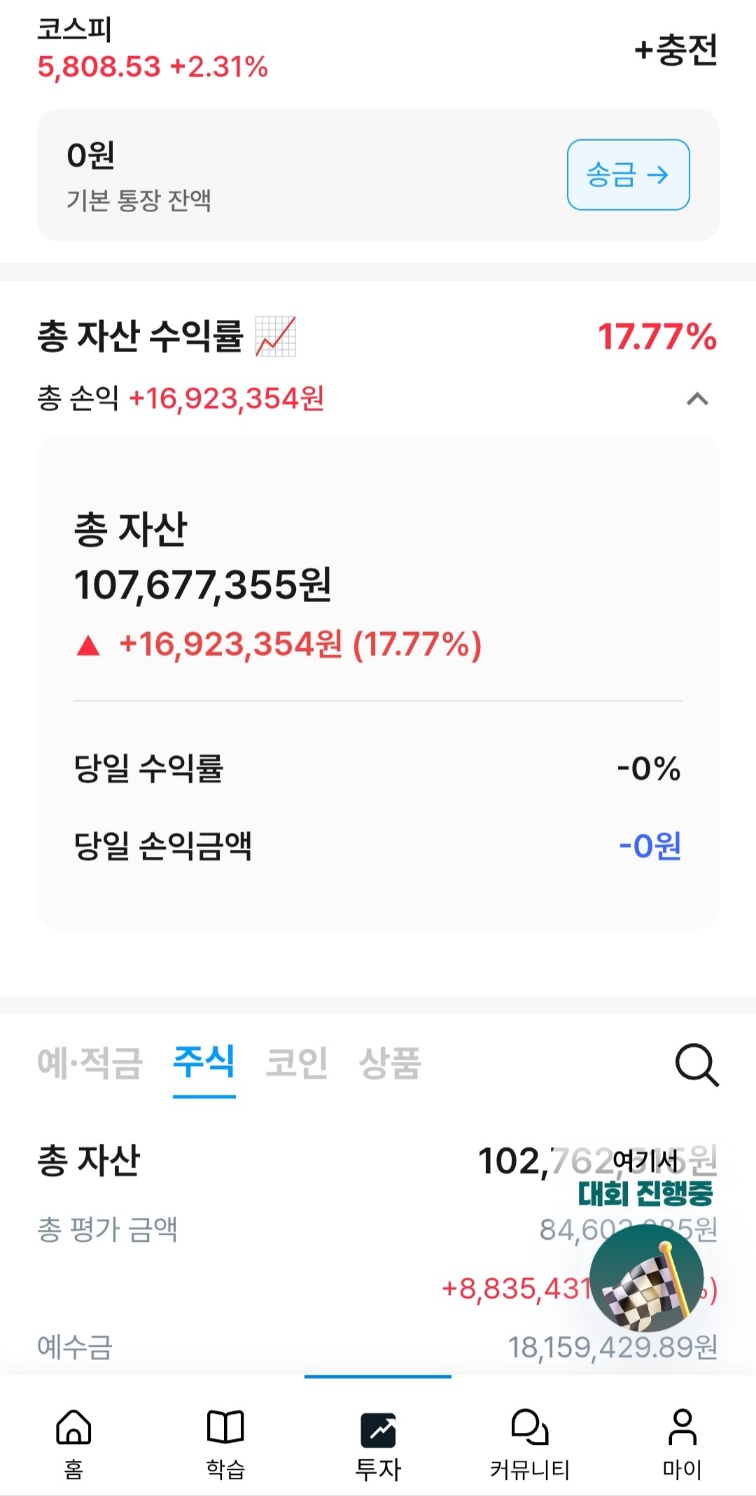The image size is (756, 1496).
Task: Go to the 마이 profile tab
Action: tap(682, 1443)
